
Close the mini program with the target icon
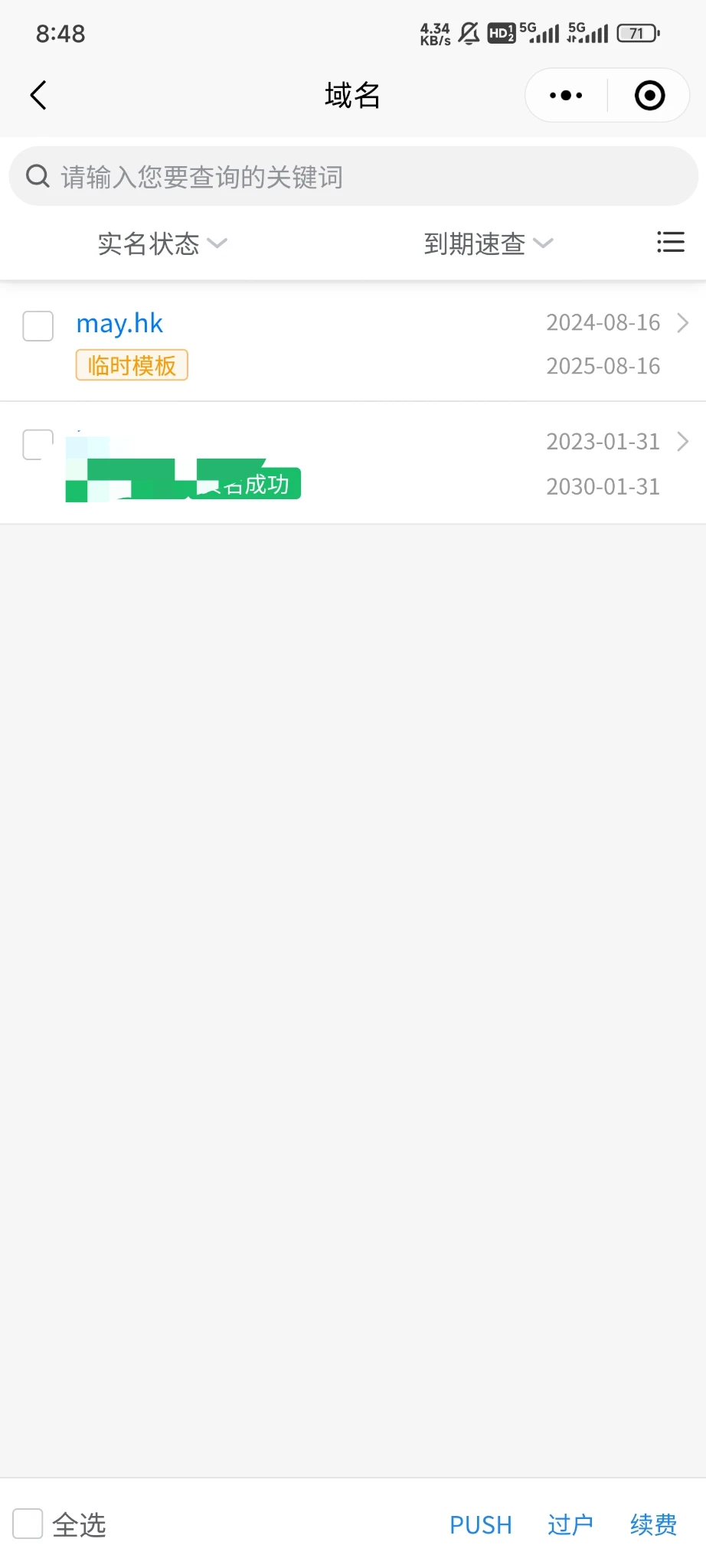point(649,96)
